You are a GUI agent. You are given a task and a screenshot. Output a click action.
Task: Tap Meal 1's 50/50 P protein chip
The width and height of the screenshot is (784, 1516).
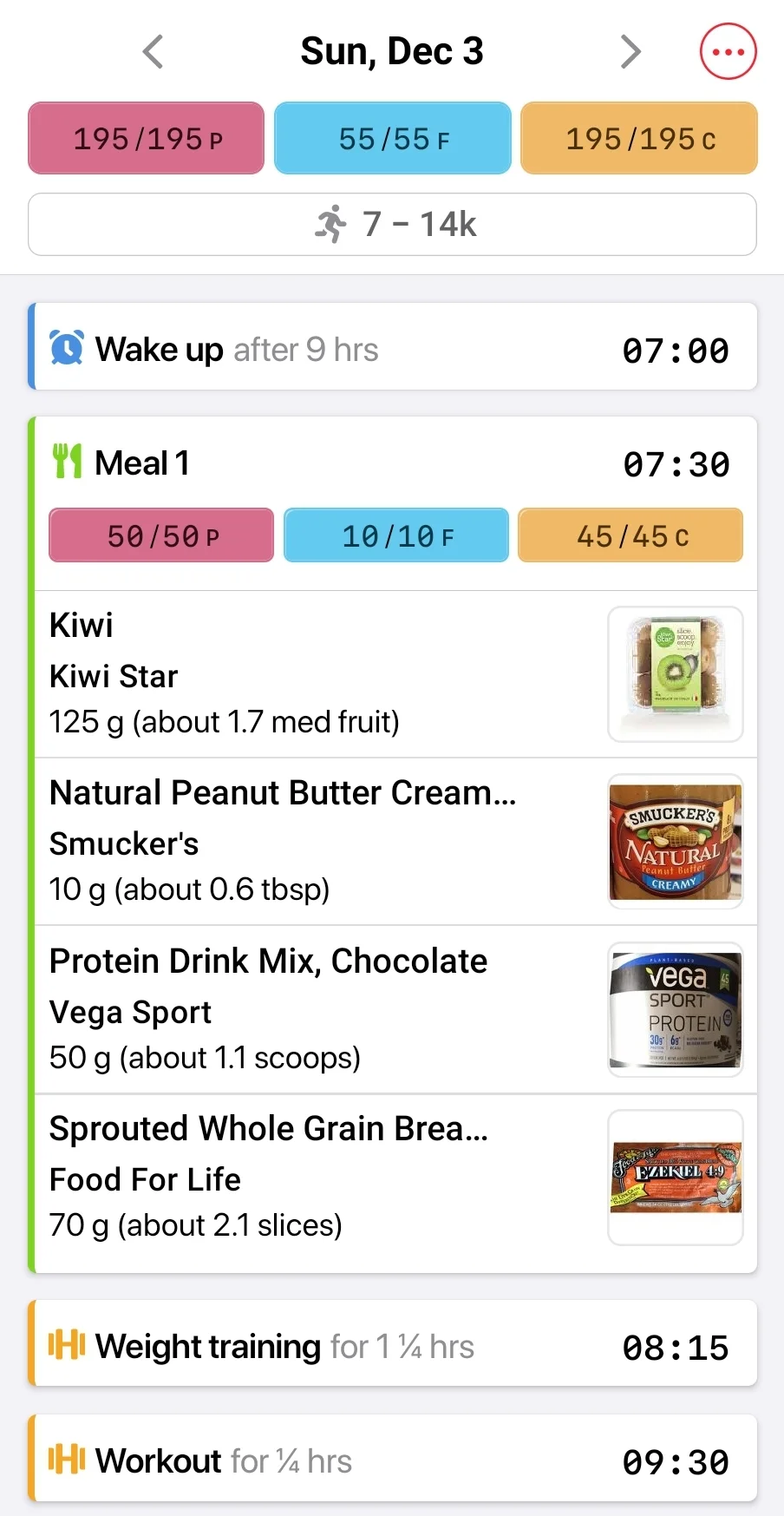(x=161, y=535)
